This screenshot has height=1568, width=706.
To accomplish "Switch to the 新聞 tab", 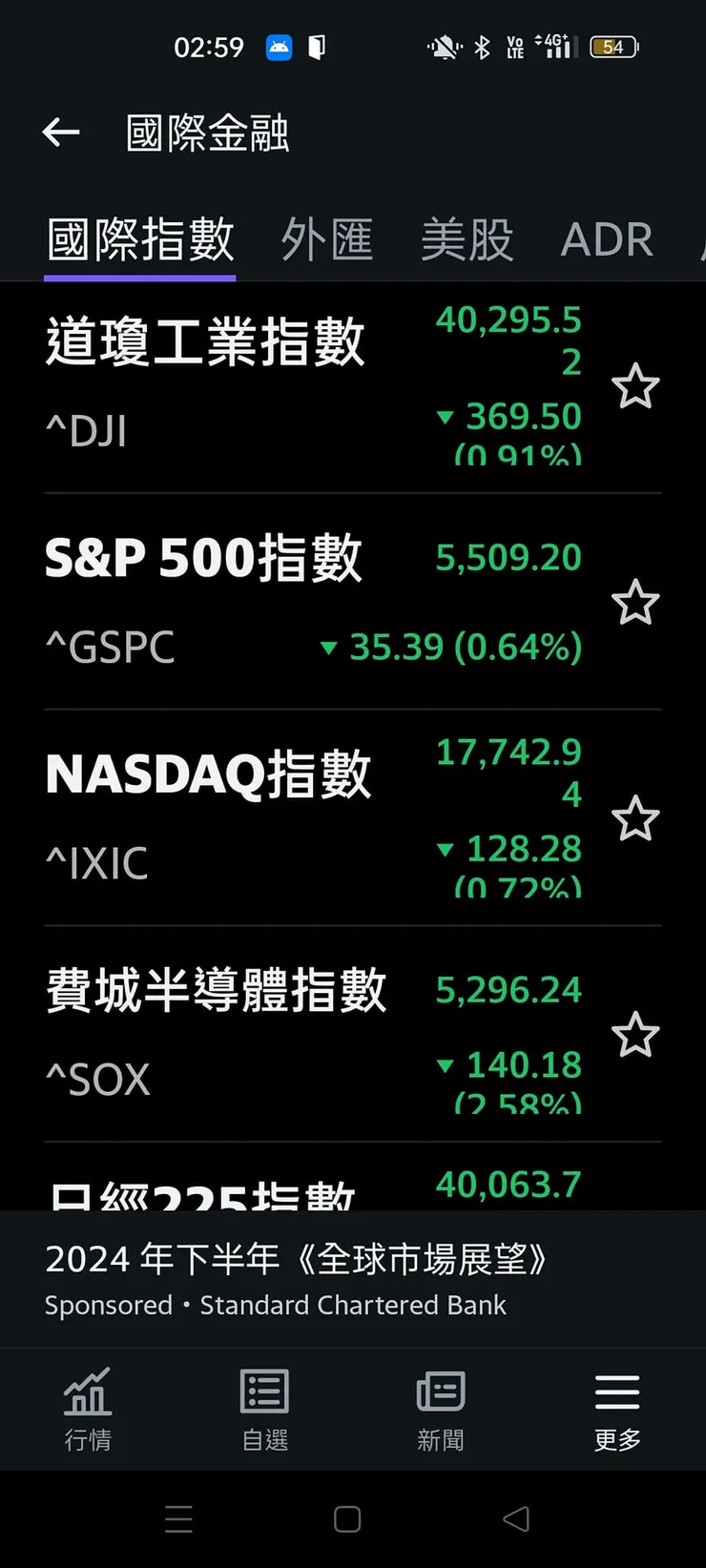I will (x=441, y=1409).
